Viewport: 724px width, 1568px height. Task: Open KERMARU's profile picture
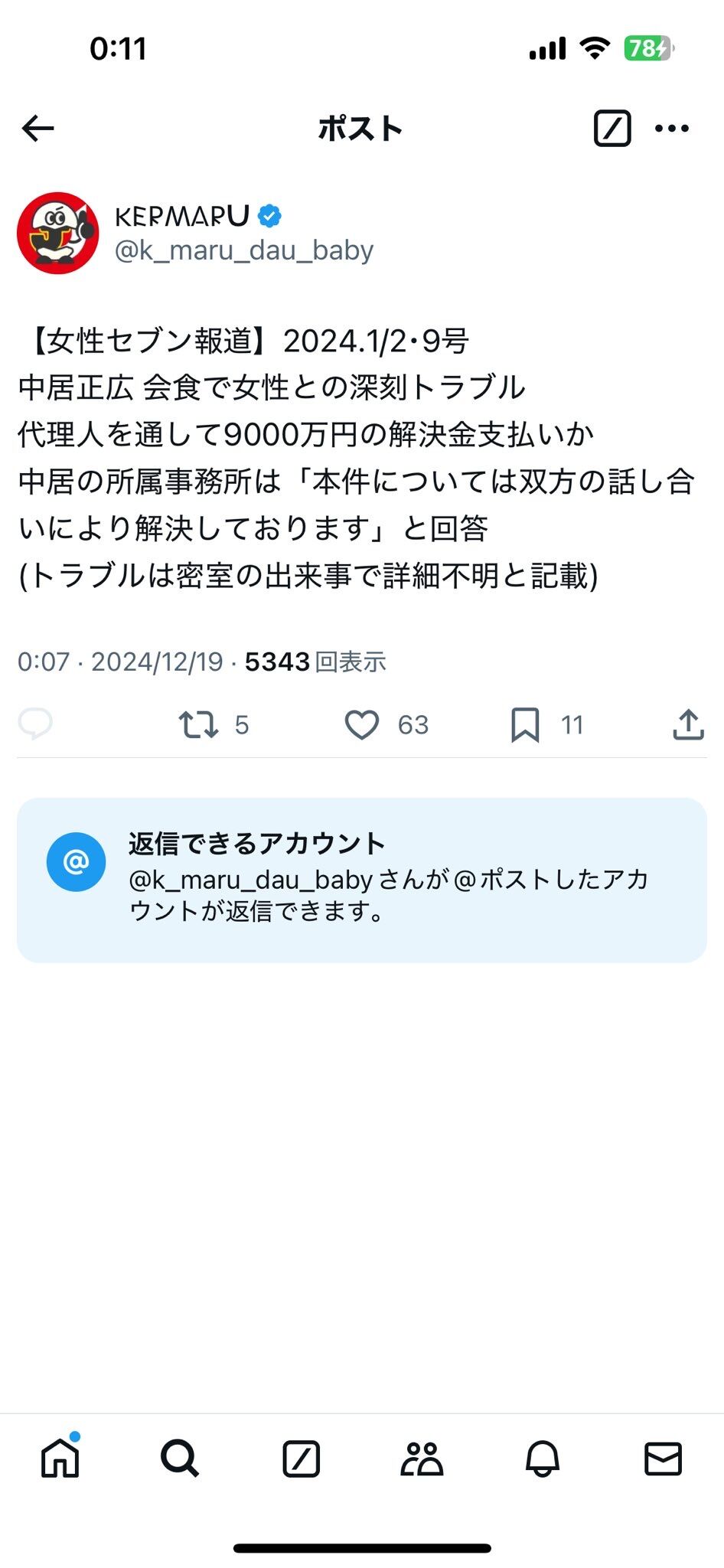click(58, 233)
